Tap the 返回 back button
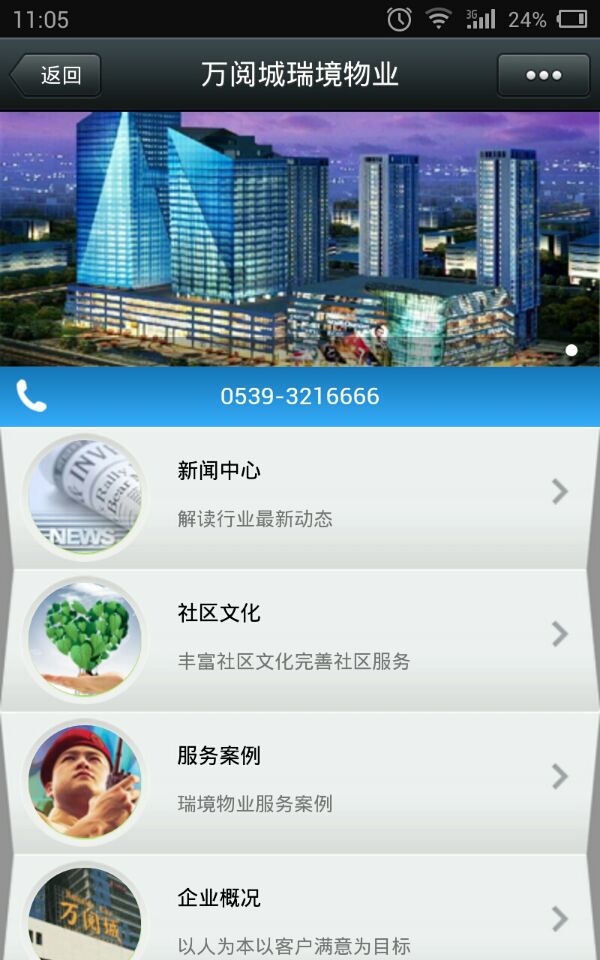 pyautogui.click(x=56, y=75)
